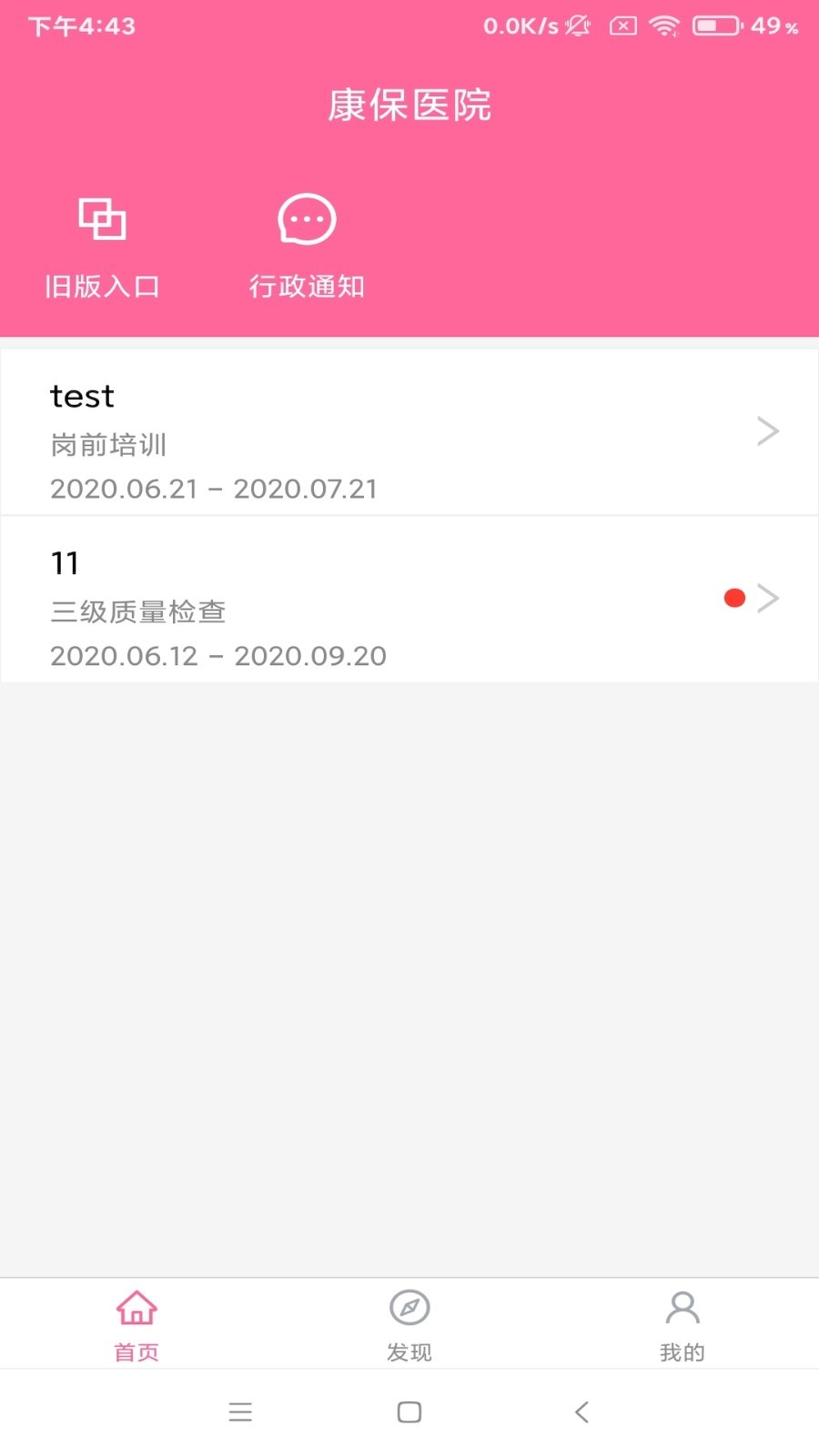The image size is (819, 1456).
Task: Open the 旧版入口 (old version entry) icon
Action: pos(102,241)
